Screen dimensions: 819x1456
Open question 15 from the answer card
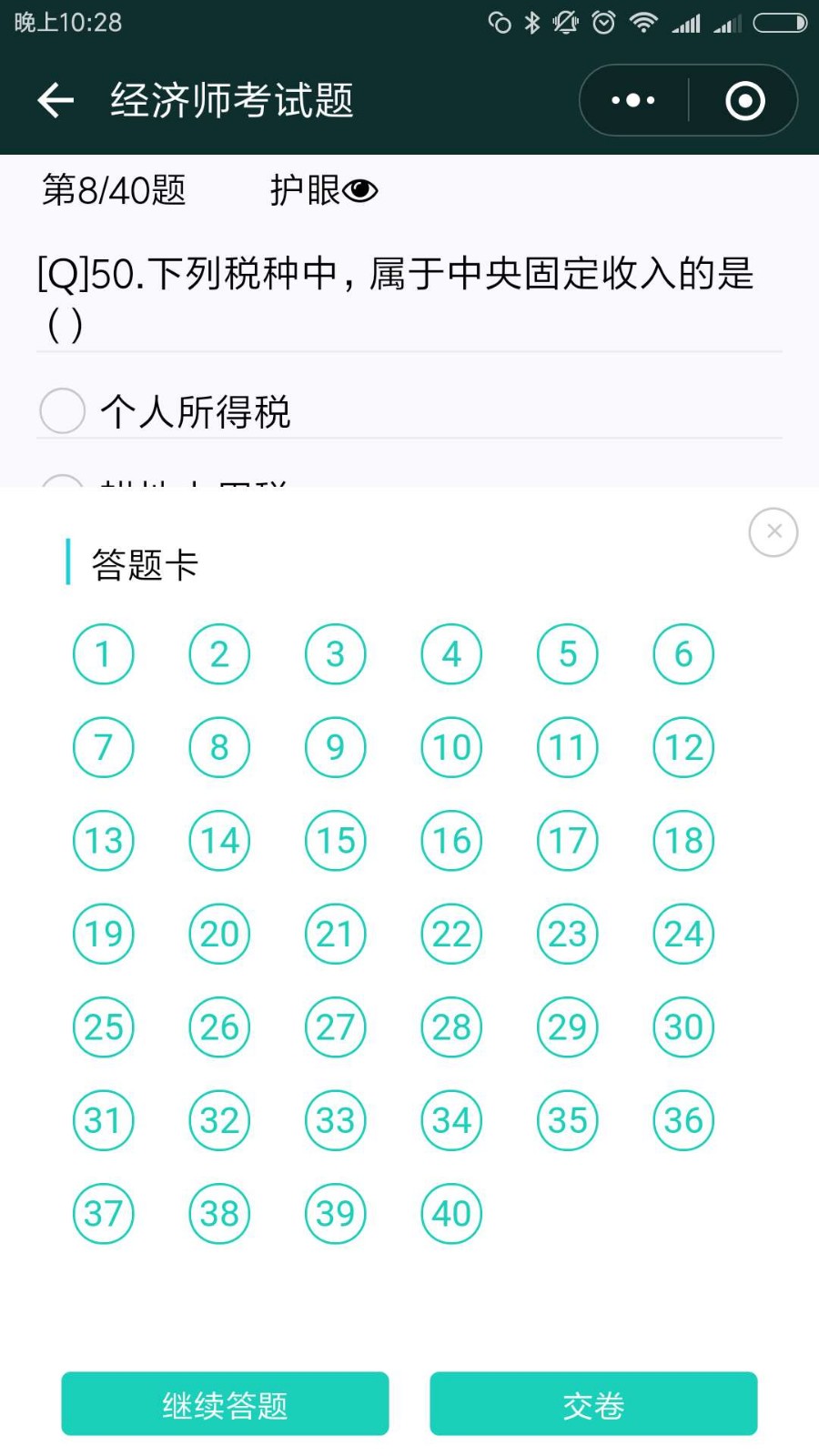pos(336,841)
